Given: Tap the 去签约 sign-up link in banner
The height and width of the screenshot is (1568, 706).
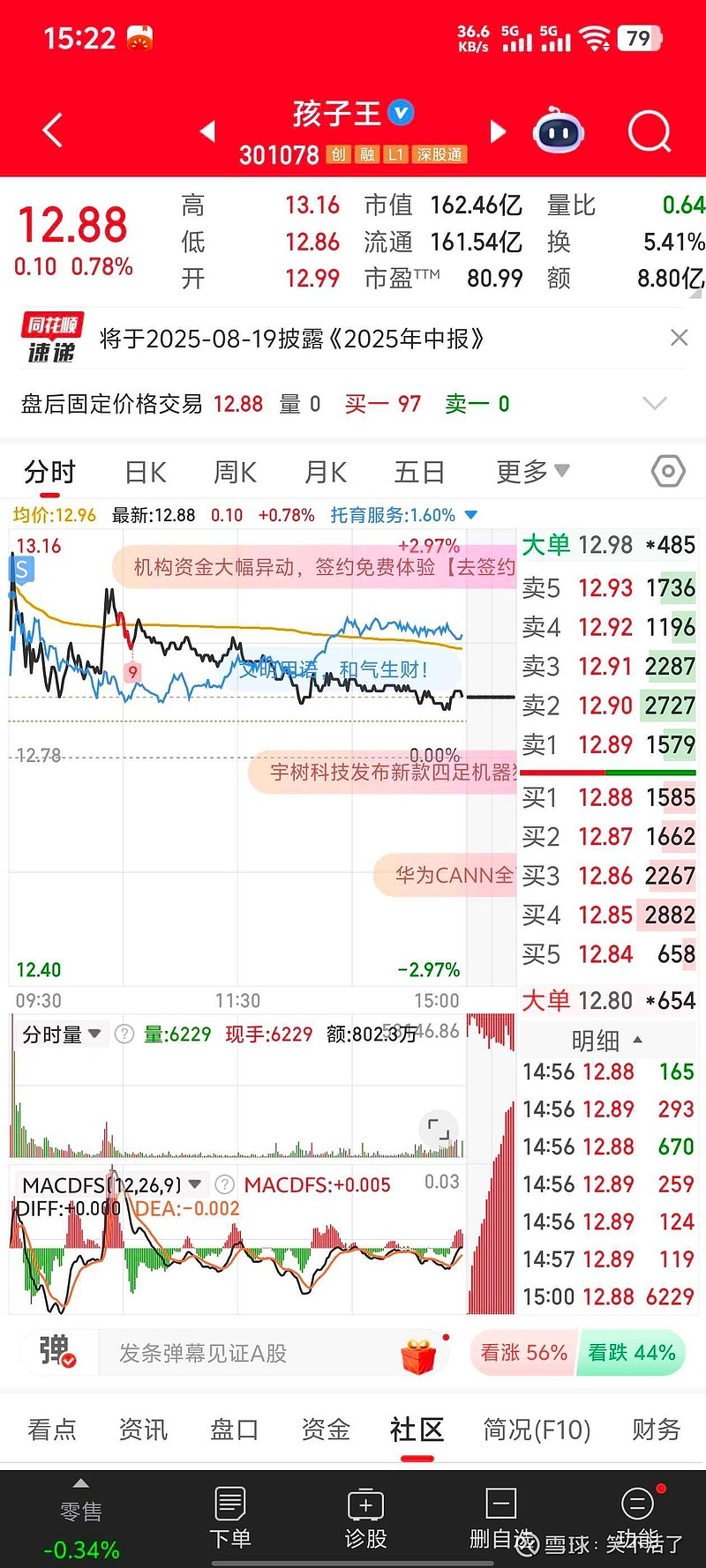Looking at the screenshot, I should point(489,568).
